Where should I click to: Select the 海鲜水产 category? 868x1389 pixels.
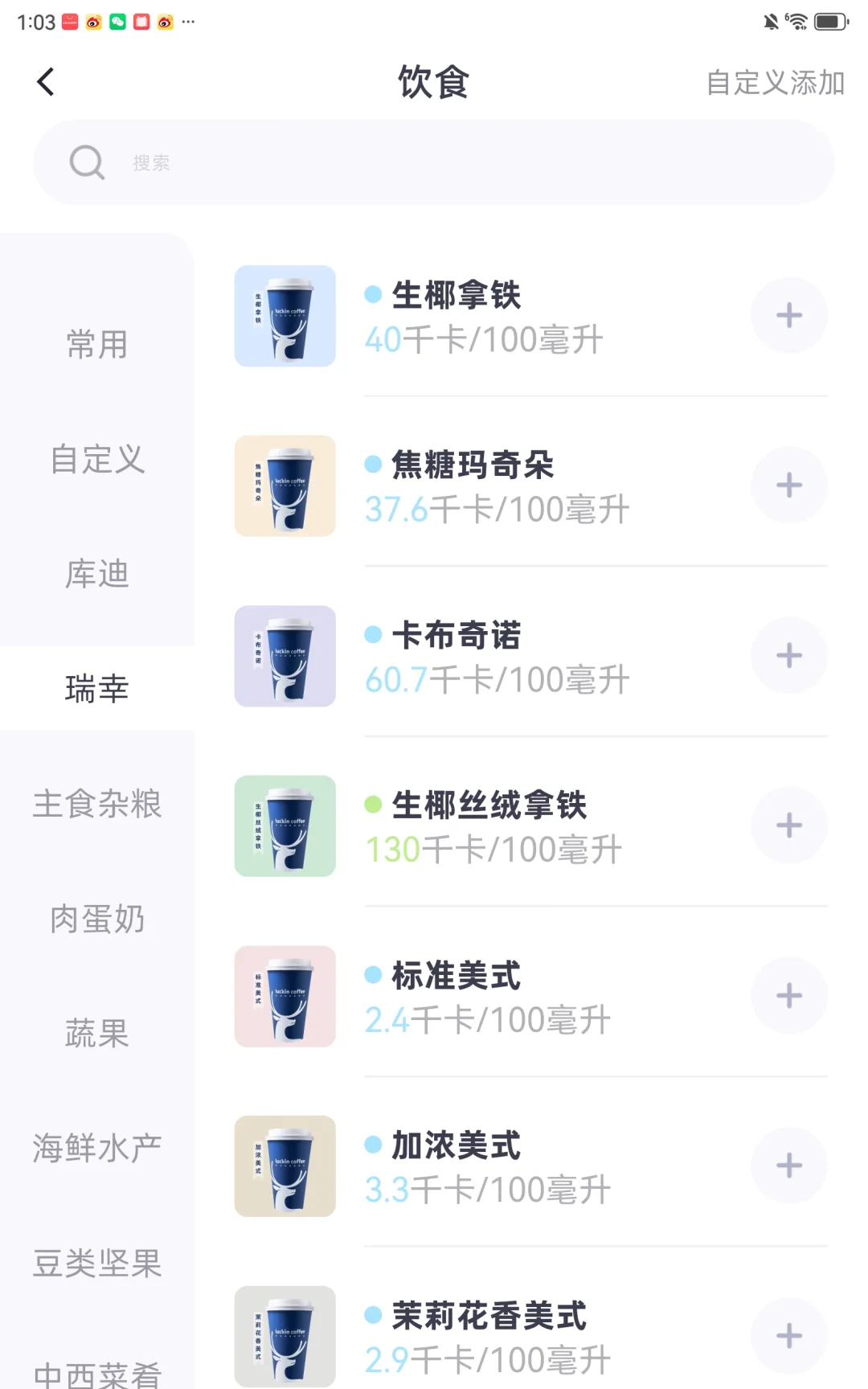click(97, 1149)
